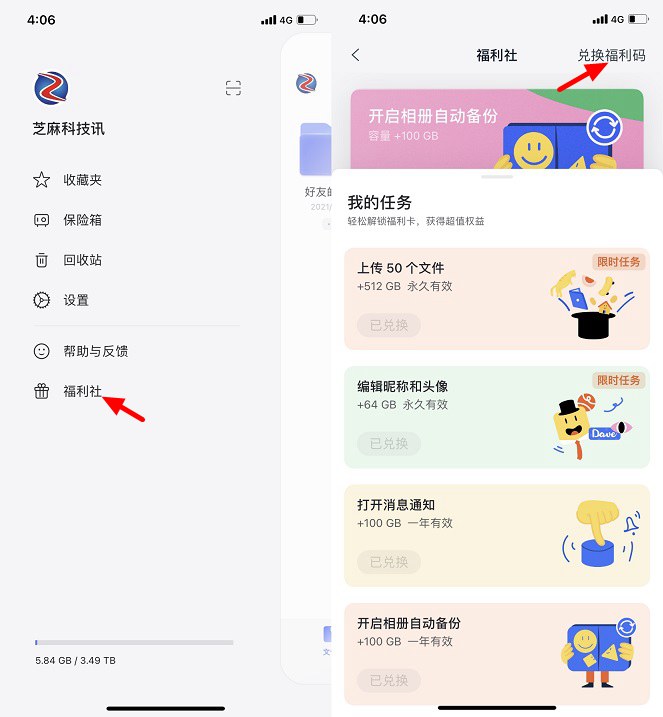Open 收藏夹 favorites

(x=82, y=180)
